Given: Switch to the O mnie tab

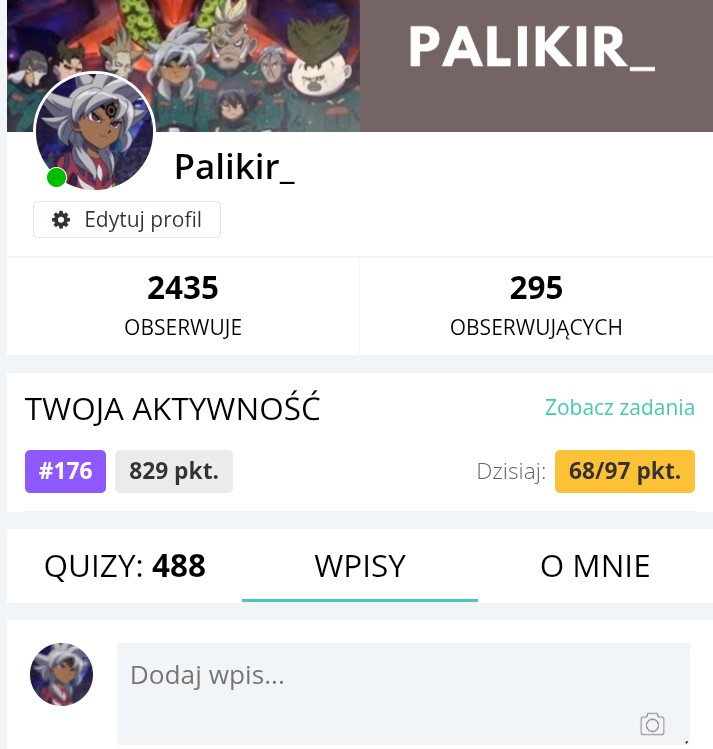Looking at the screenshot, I should pos(595,566).
